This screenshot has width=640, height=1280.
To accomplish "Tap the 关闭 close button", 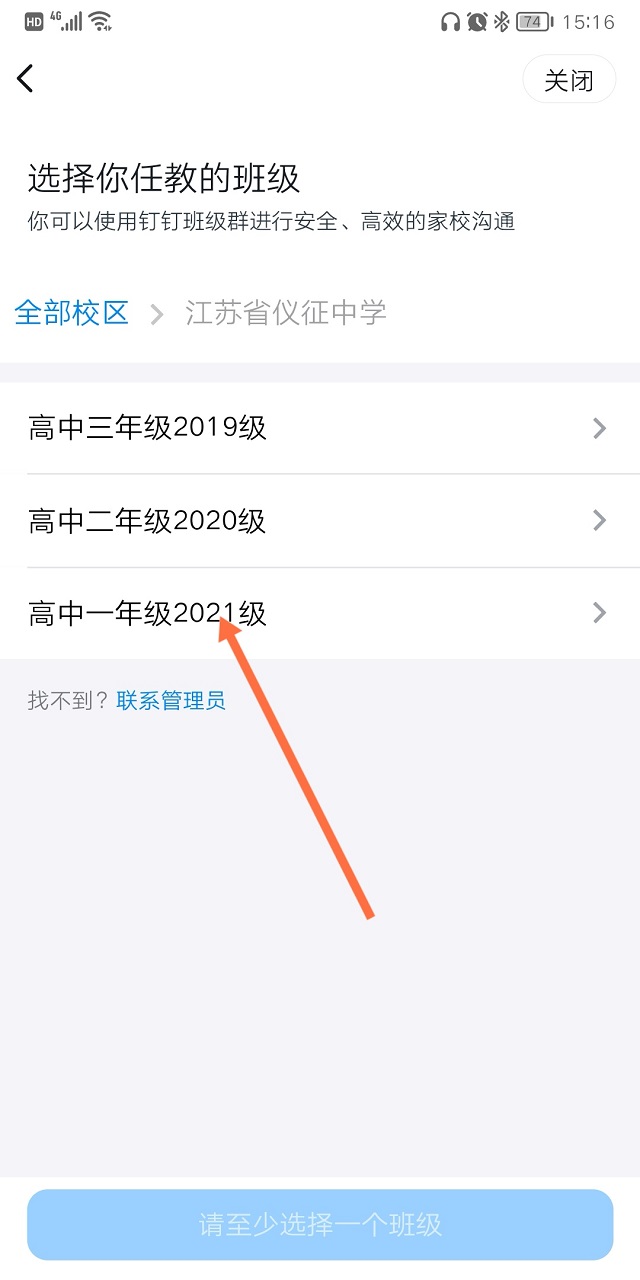I will (x=569, y=80).
